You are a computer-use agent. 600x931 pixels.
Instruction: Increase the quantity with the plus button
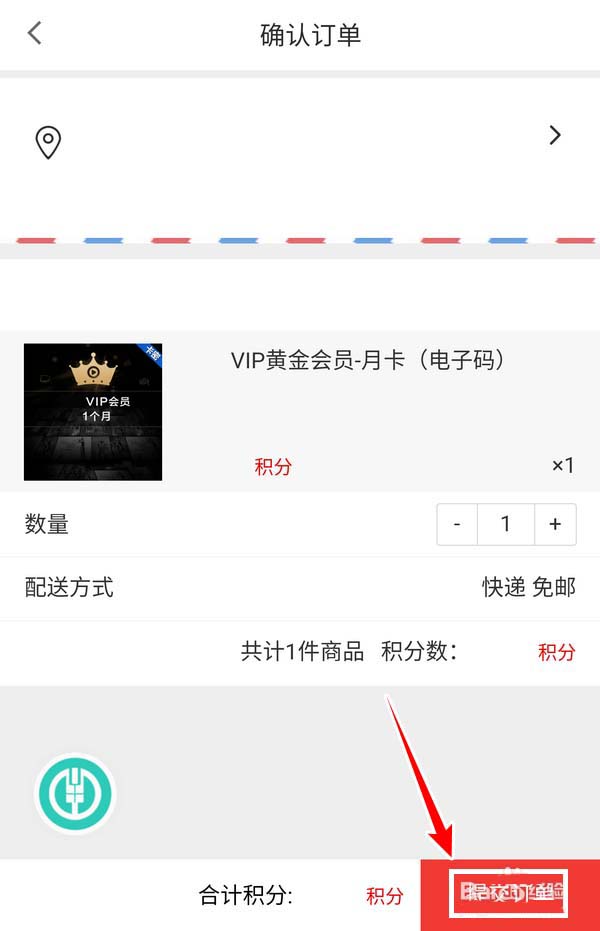tap(555, 524)
